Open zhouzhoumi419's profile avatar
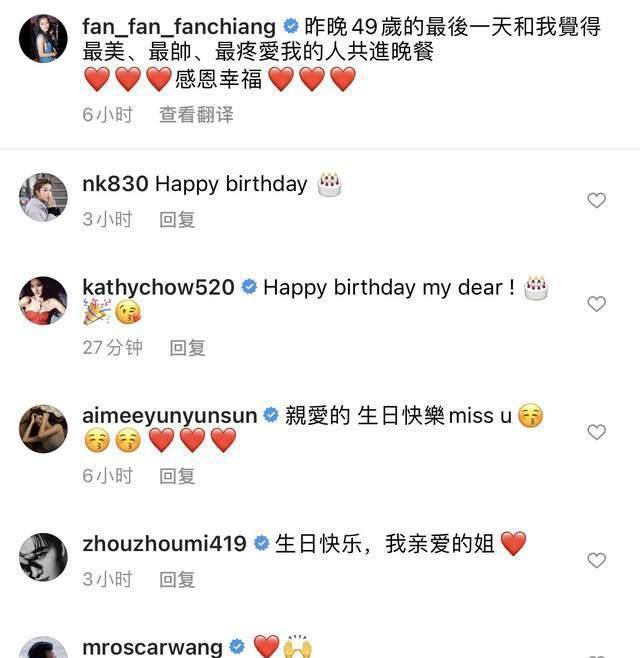The image size is (640, 658). click(43, 557)
